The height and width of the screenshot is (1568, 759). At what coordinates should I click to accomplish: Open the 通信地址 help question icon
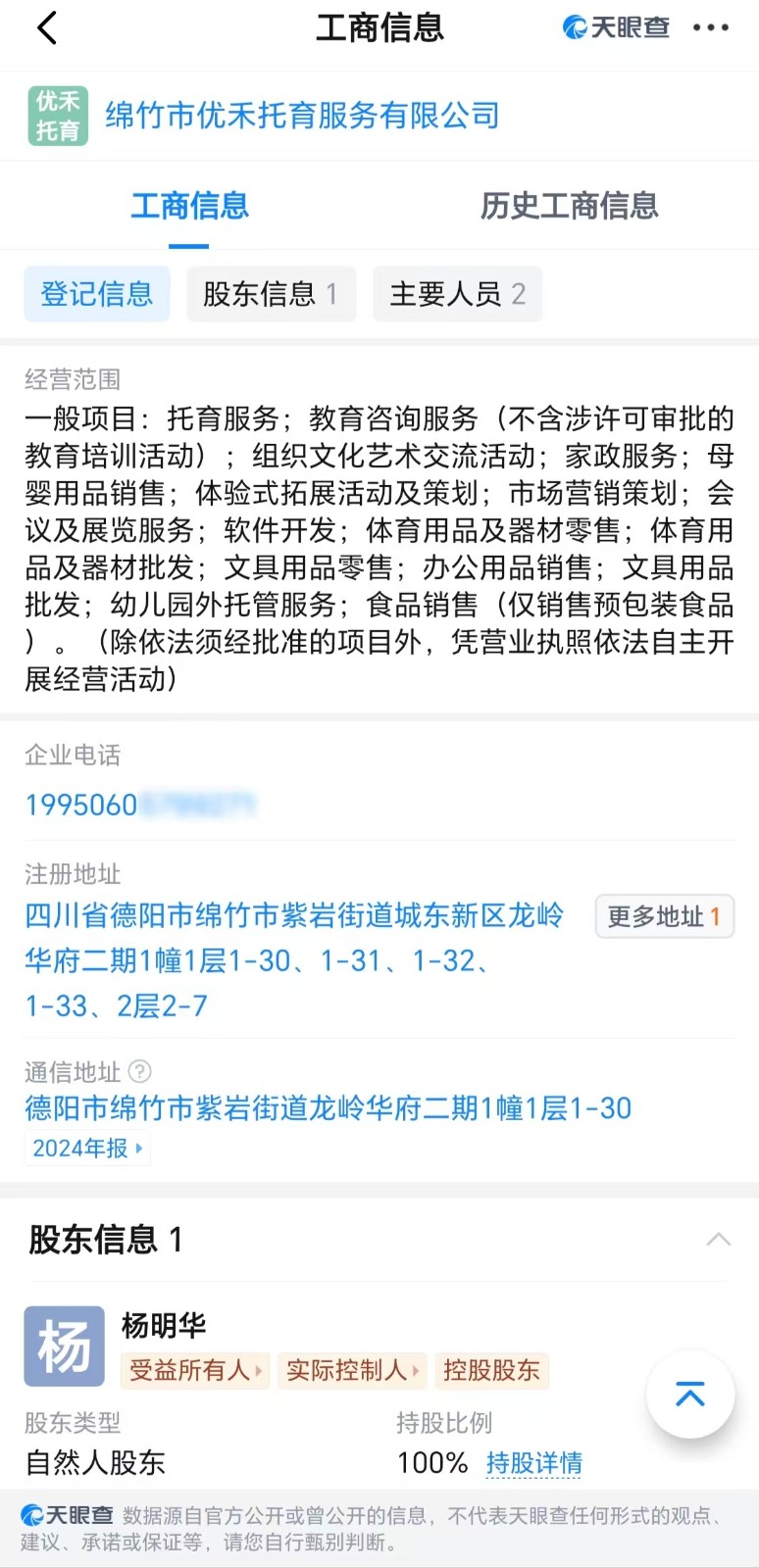(x=140, y=1071)
